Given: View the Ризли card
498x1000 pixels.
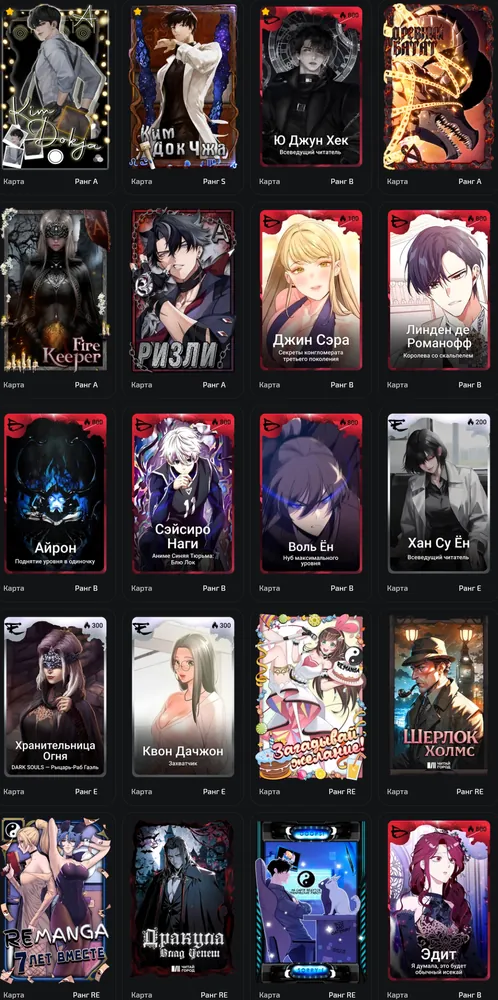Looking at the screenshot, I should pos(184,291).
